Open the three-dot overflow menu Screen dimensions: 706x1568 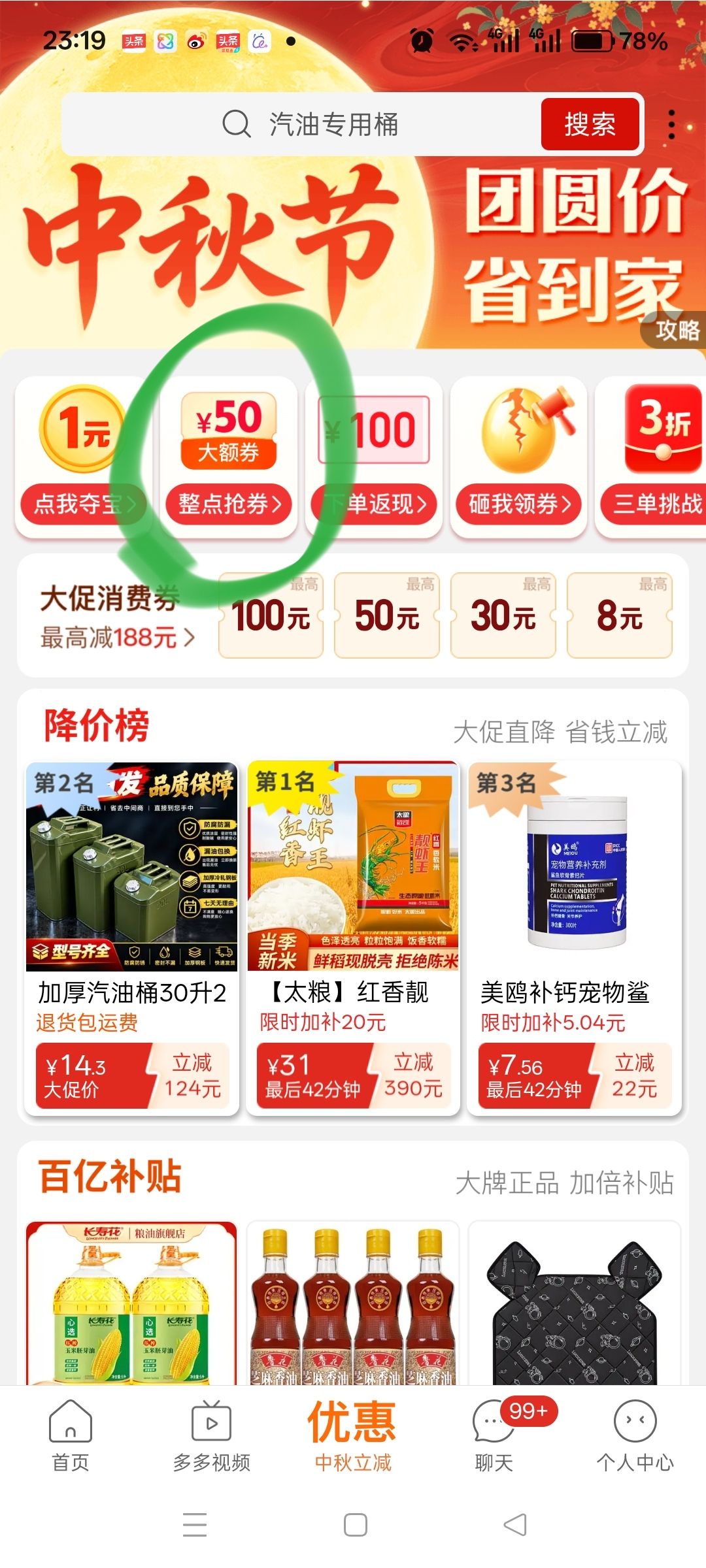click(671, 124)
